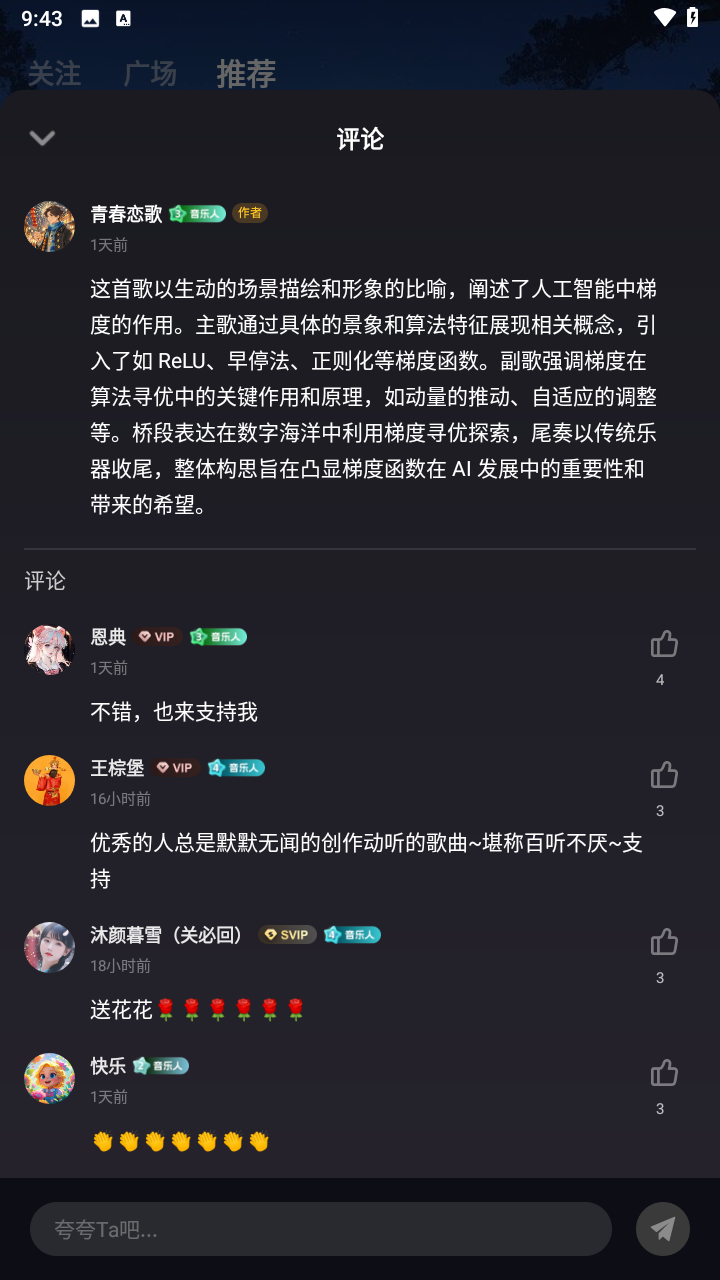Click 沐颜暮雪's SVIP badge

287,934
